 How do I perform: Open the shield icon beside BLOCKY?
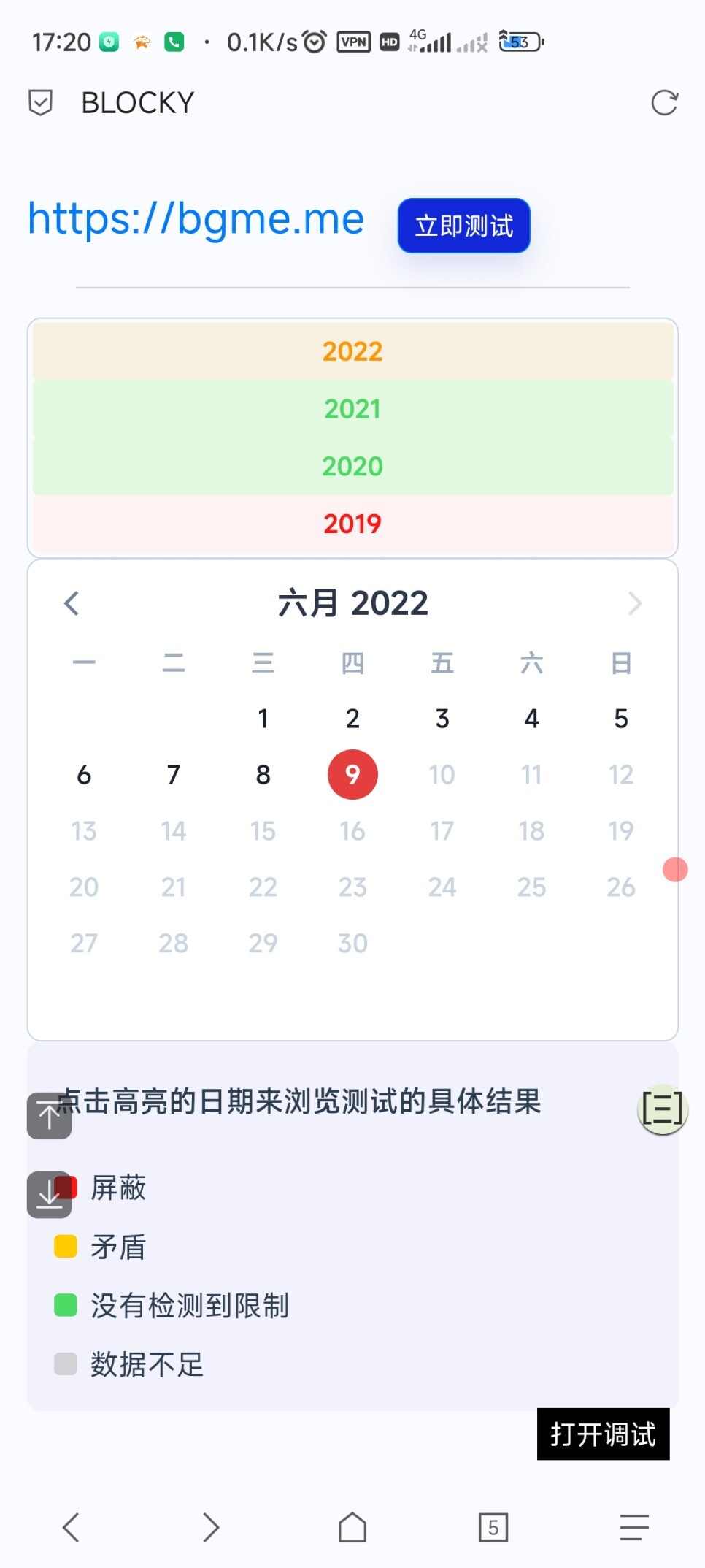(41, 103)
